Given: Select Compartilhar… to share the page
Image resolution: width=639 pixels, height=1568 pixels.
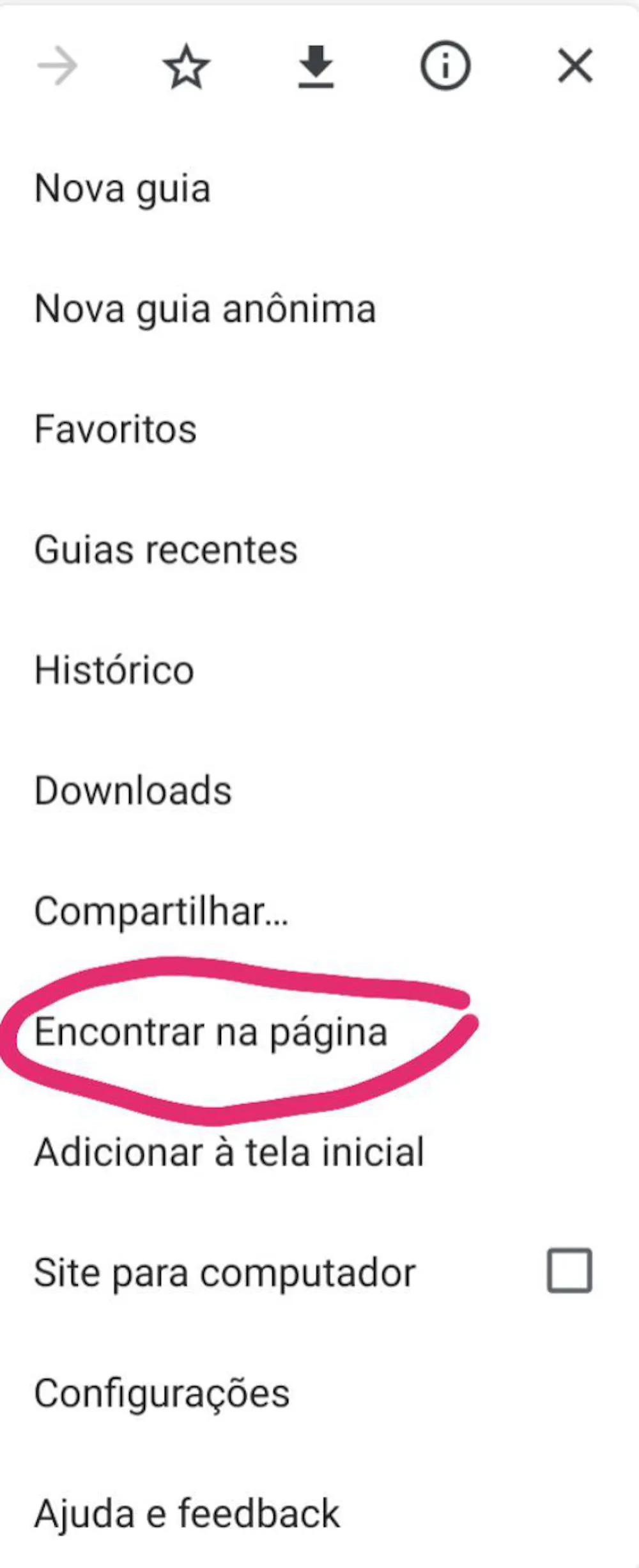Looking at the screenshot, I should pyautogui.click(x=162, y=911).
